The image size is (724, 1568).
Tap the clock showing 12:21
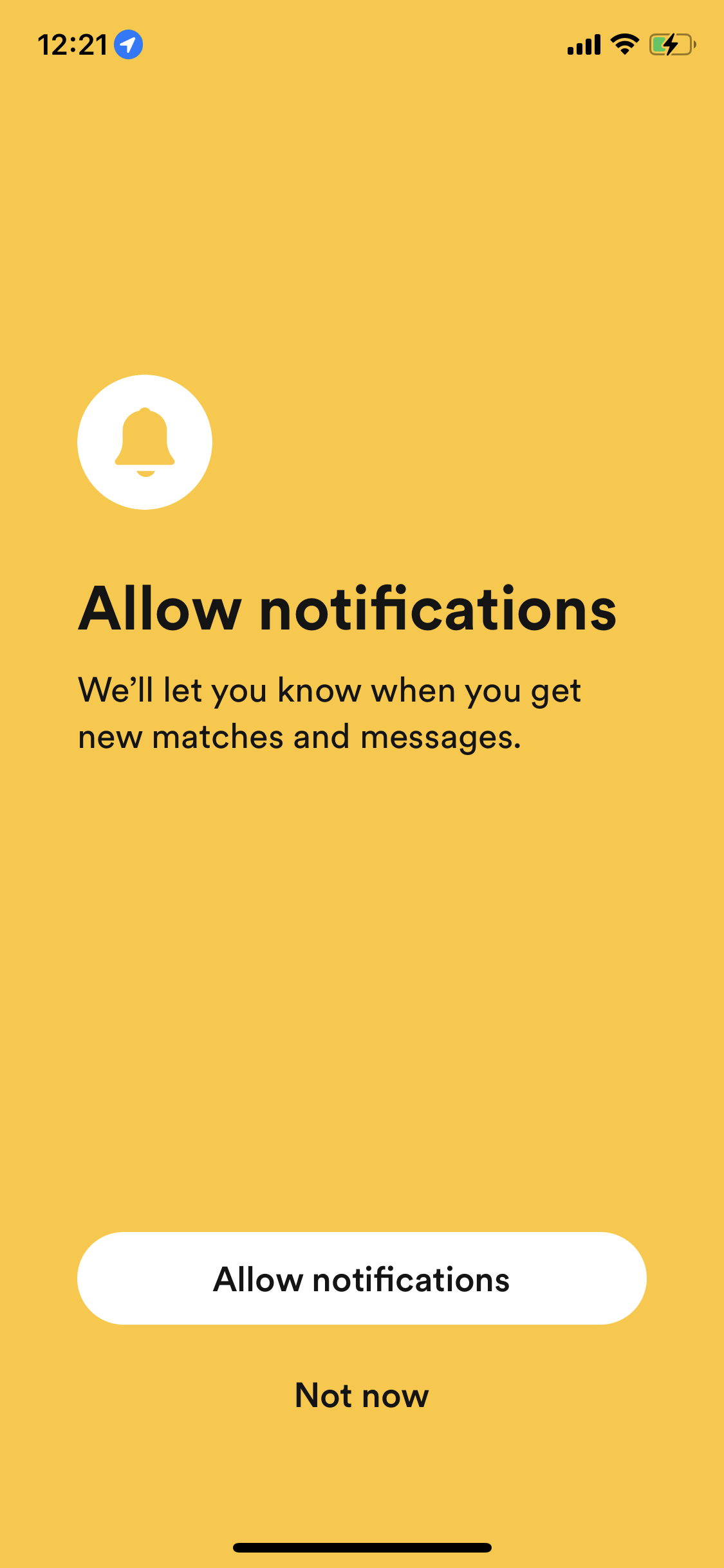point(71,43)
